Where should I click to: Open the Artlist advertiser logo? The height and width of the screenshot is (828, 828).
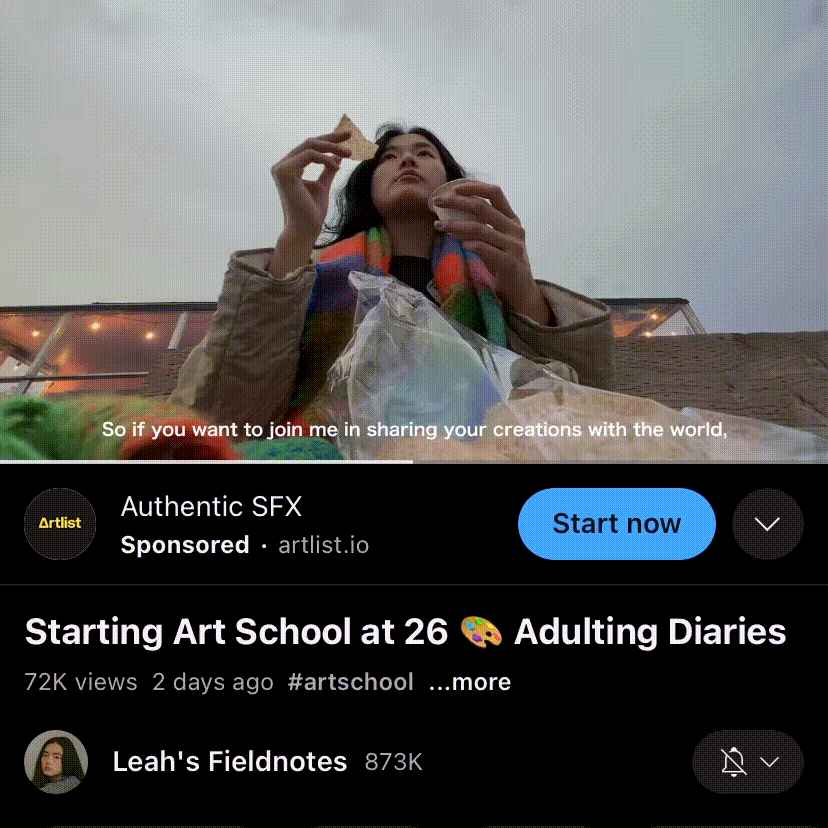coord(60,523)
